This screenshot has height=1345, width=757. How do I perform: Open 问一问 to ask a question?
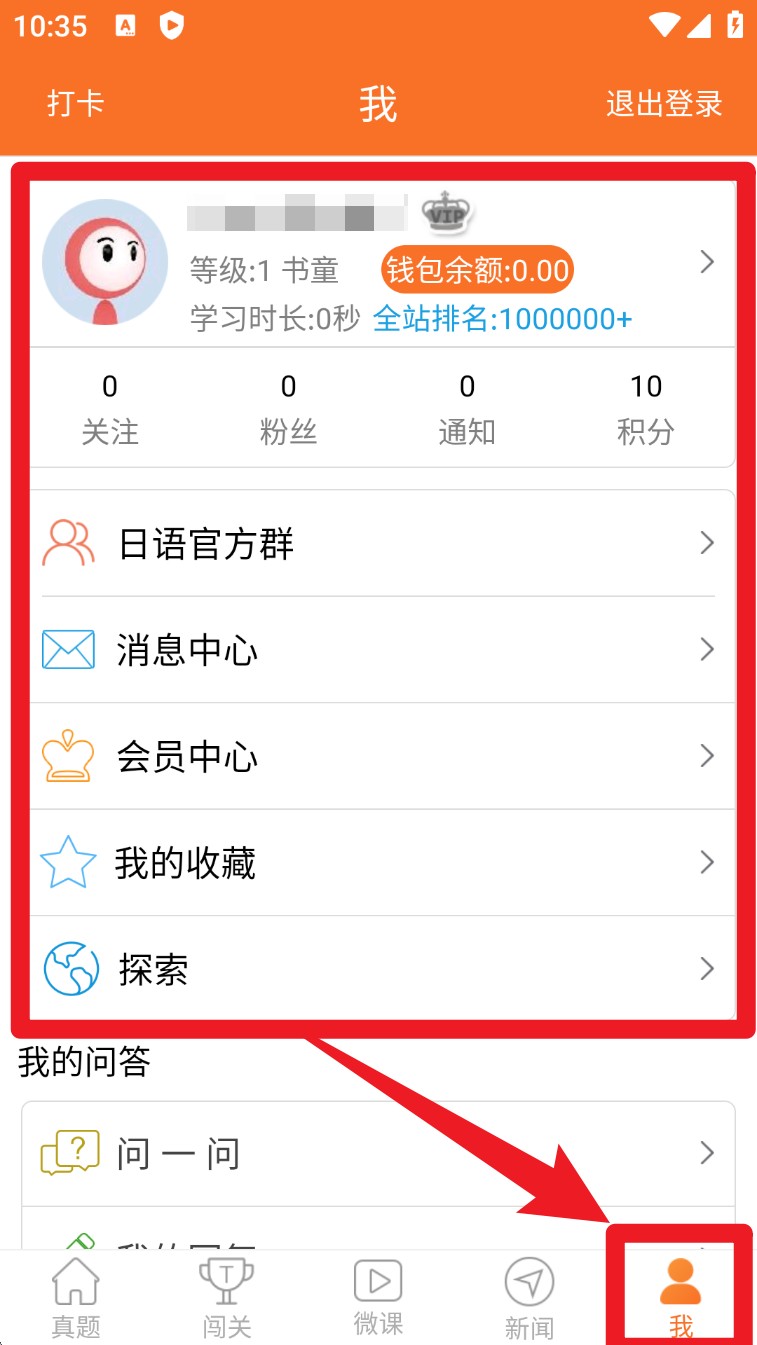pyautogui.click(x=378, y=1154)
